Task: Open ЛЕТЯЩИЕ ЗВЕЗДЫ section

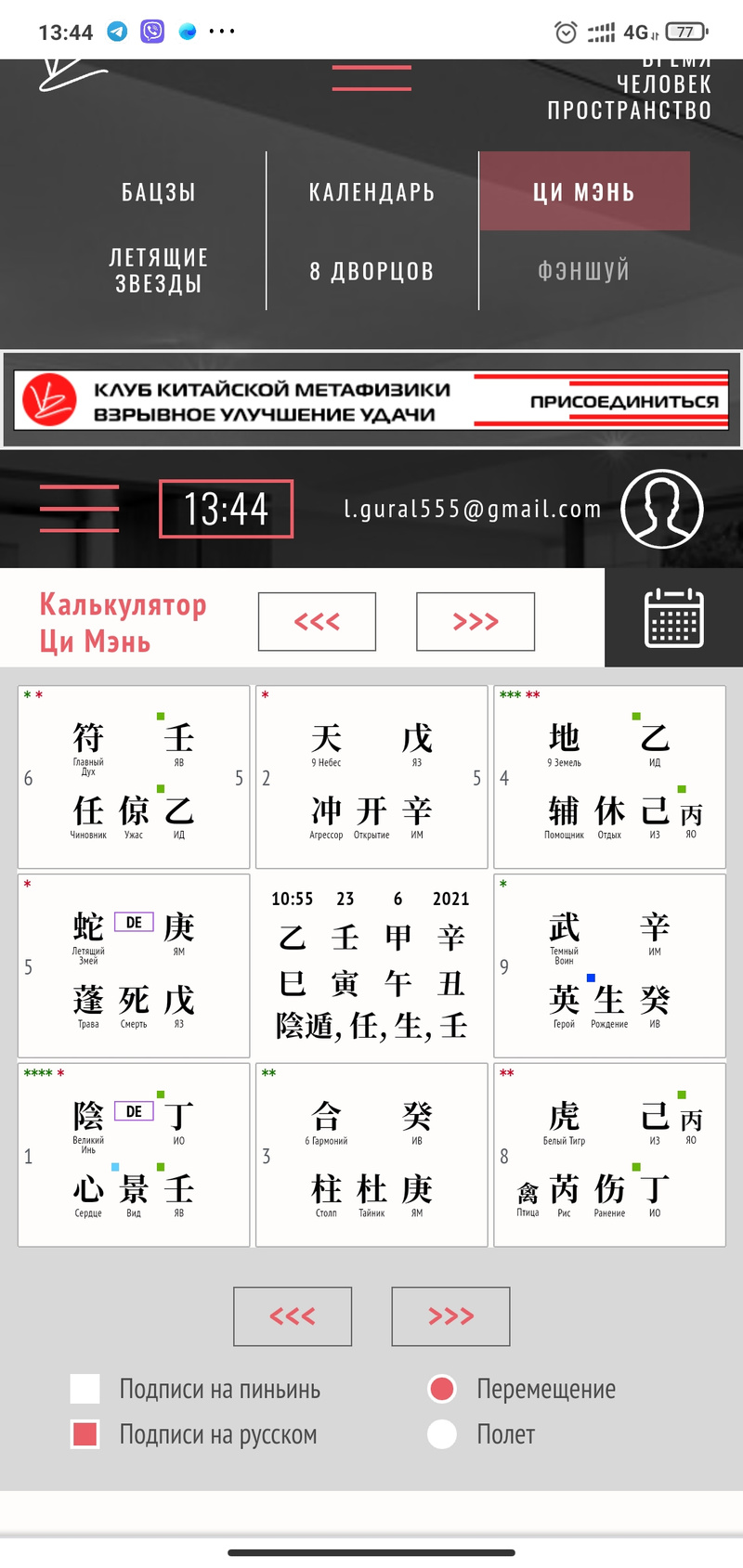Action: coord(158,270)
